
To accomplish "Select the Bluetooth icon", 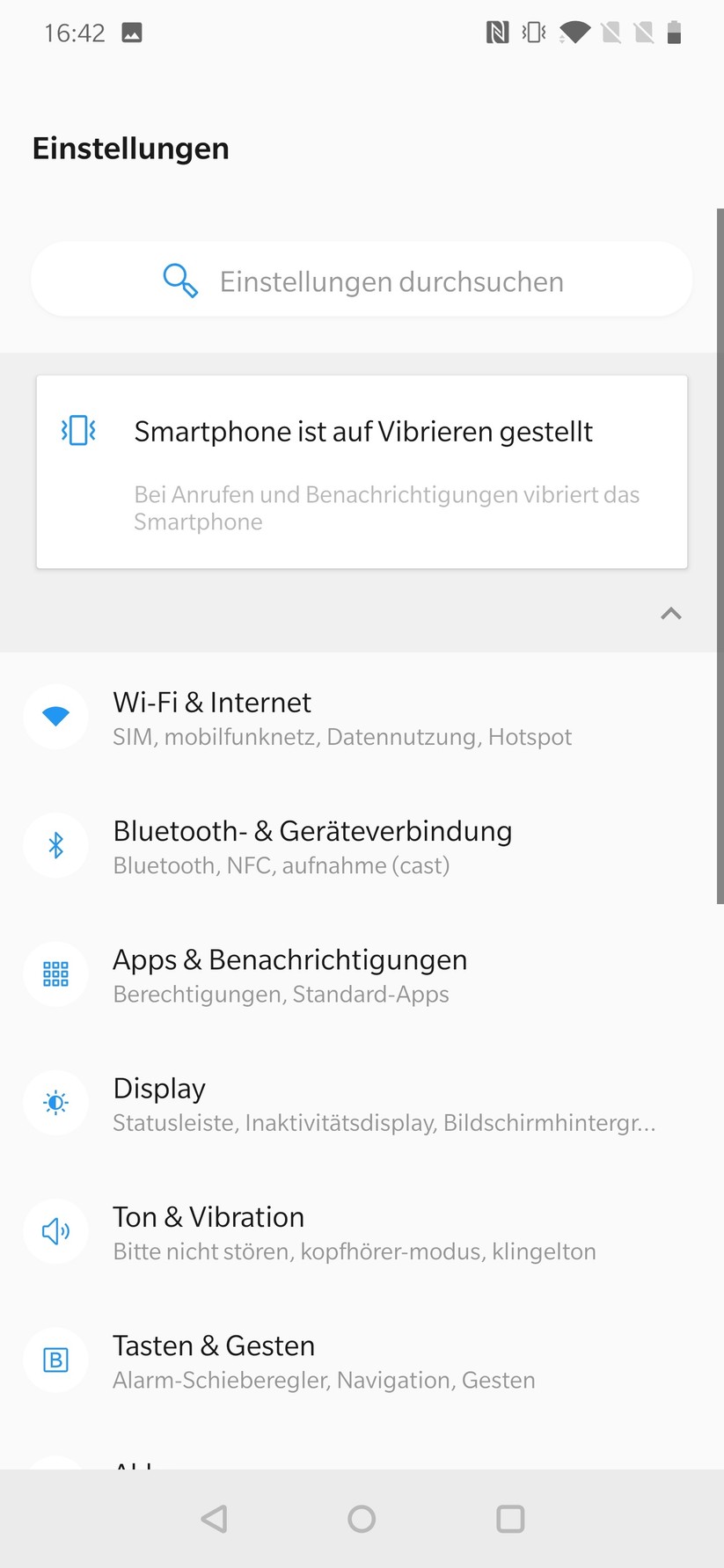I will 55,845.
